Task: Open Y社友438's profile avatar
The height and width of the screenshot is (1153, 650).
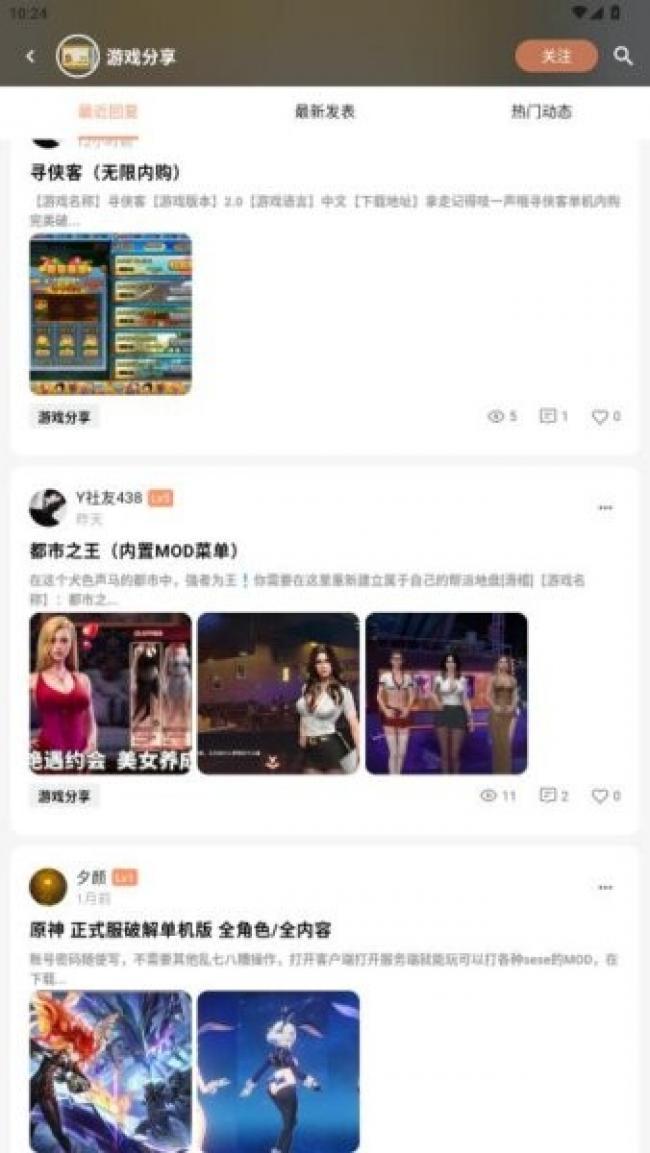Action: [x=47, y=508]
